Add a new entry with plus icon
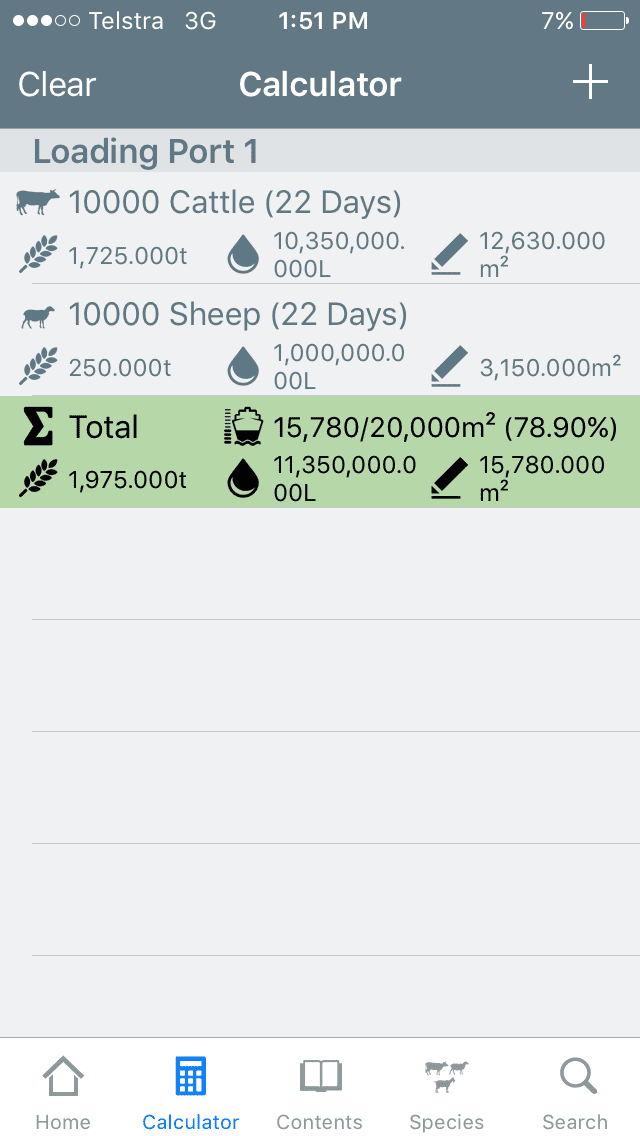Viewport: 640px width, 1136px height. (x=590, y=82)
